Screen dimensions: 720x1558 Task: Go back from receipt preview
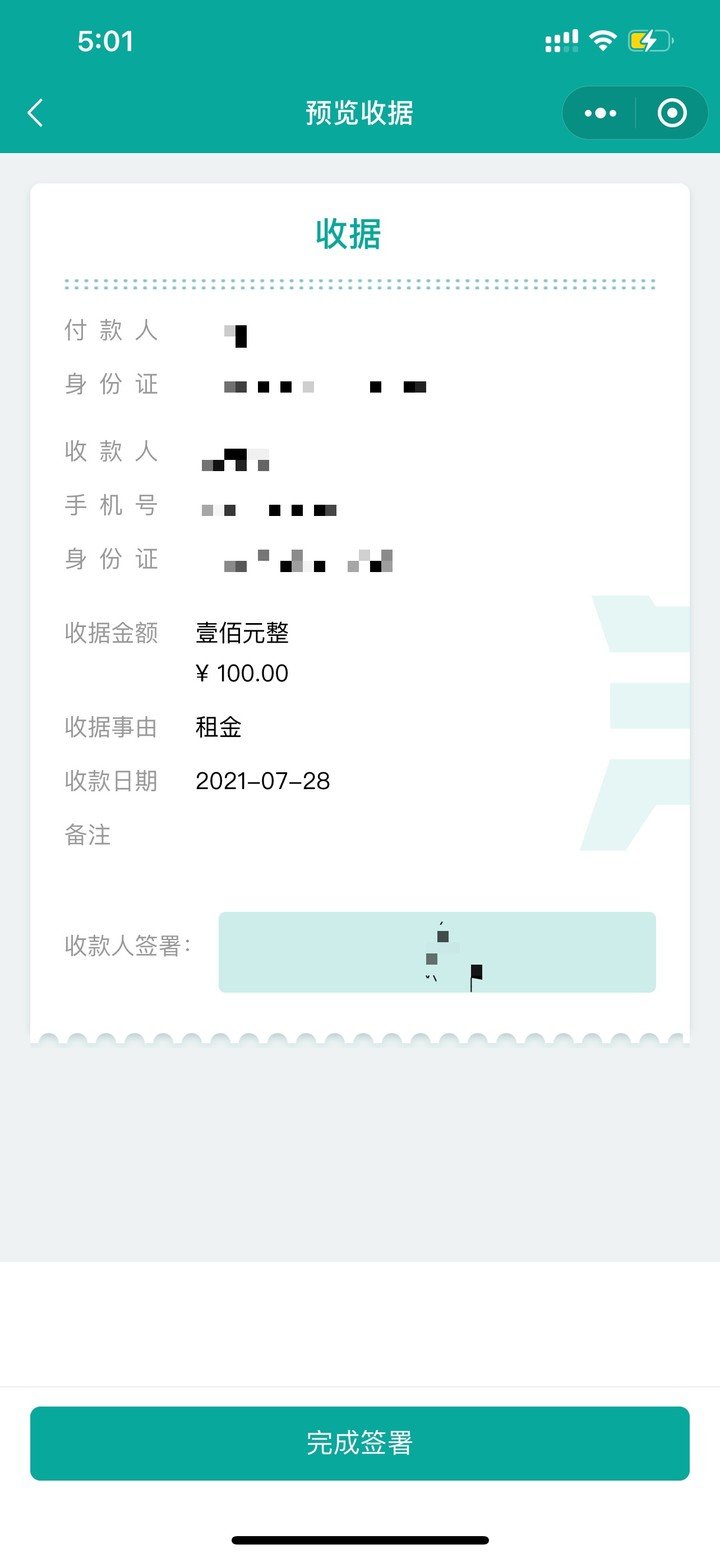pos(36,113)
